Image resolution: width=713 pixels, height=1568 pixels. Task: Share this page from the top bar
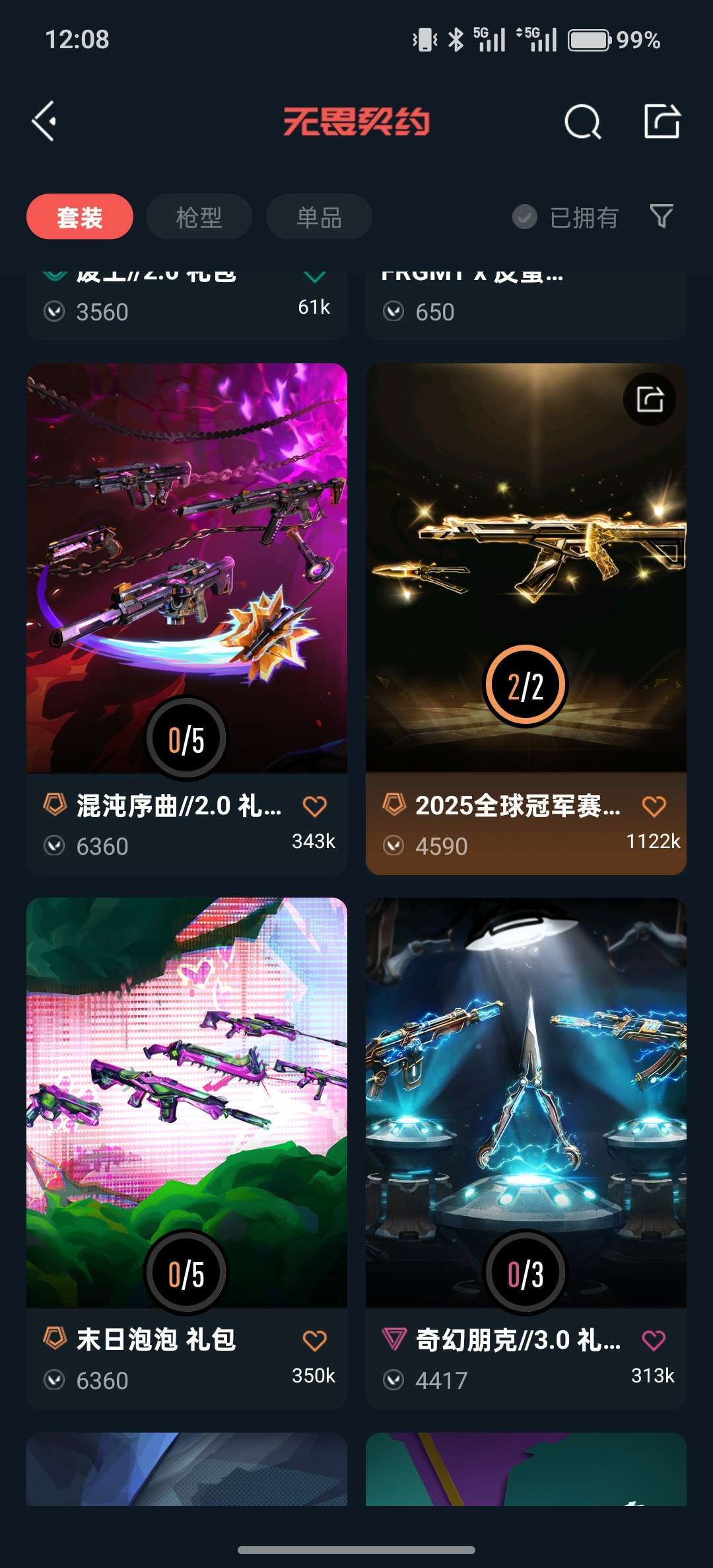[662, 122]
